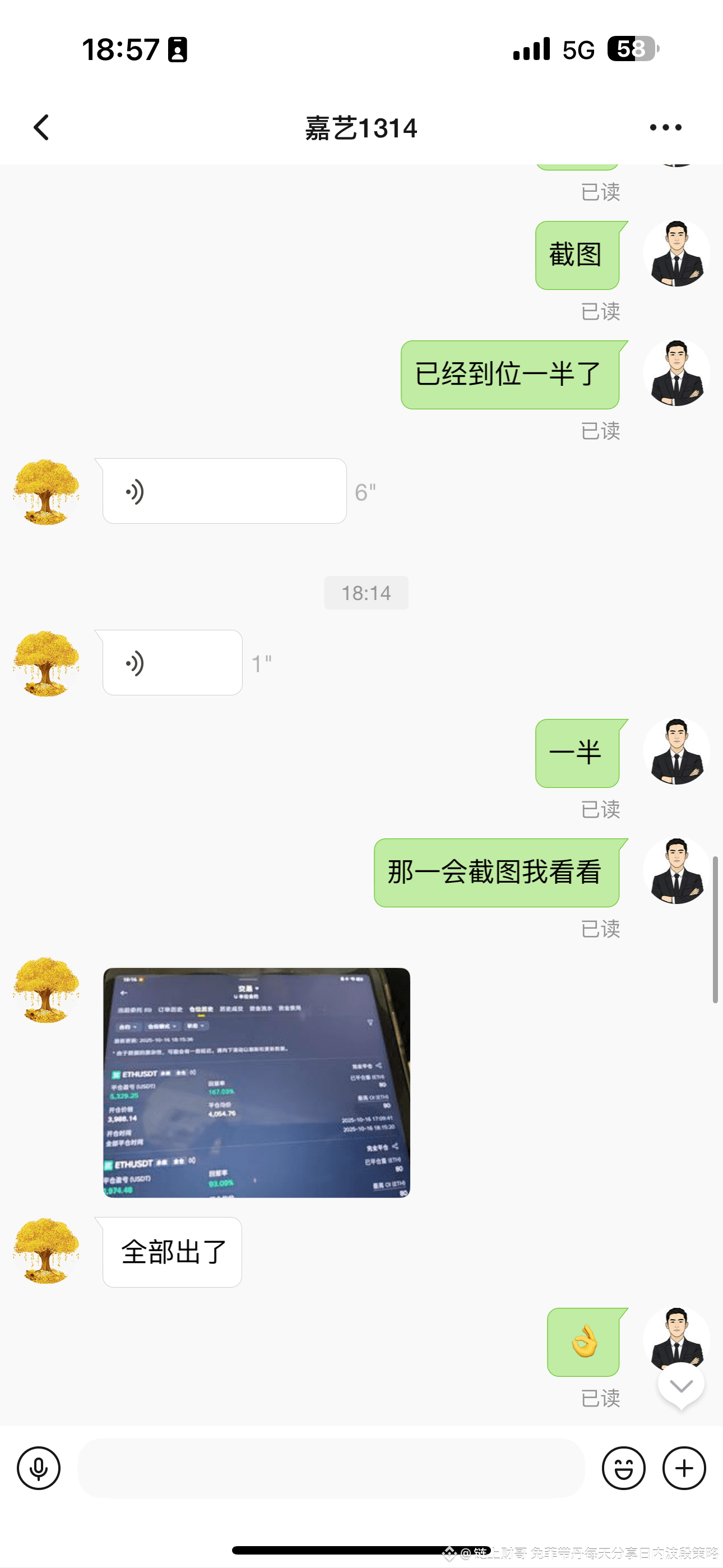Switch to voice input microphone
The height and width of the screenshot is (1568, 723).
point(38,1468)
